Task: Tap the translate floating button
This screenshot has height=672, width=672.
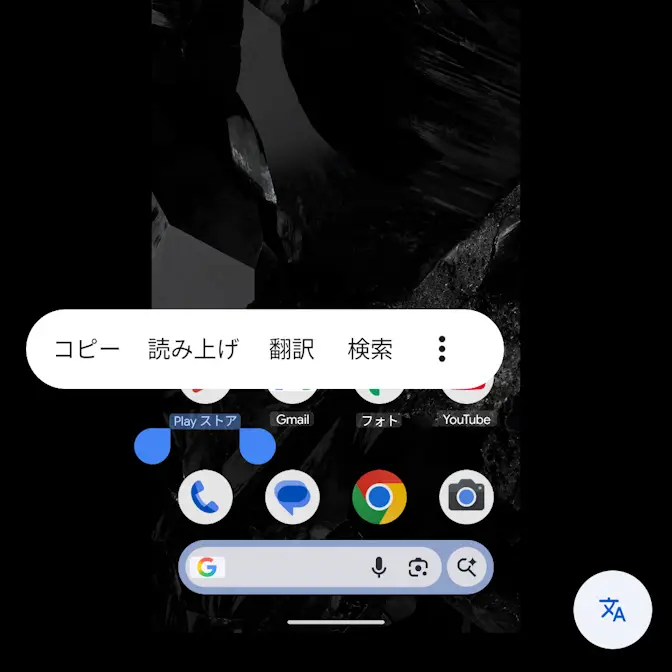Action: [x=612, y=609]
